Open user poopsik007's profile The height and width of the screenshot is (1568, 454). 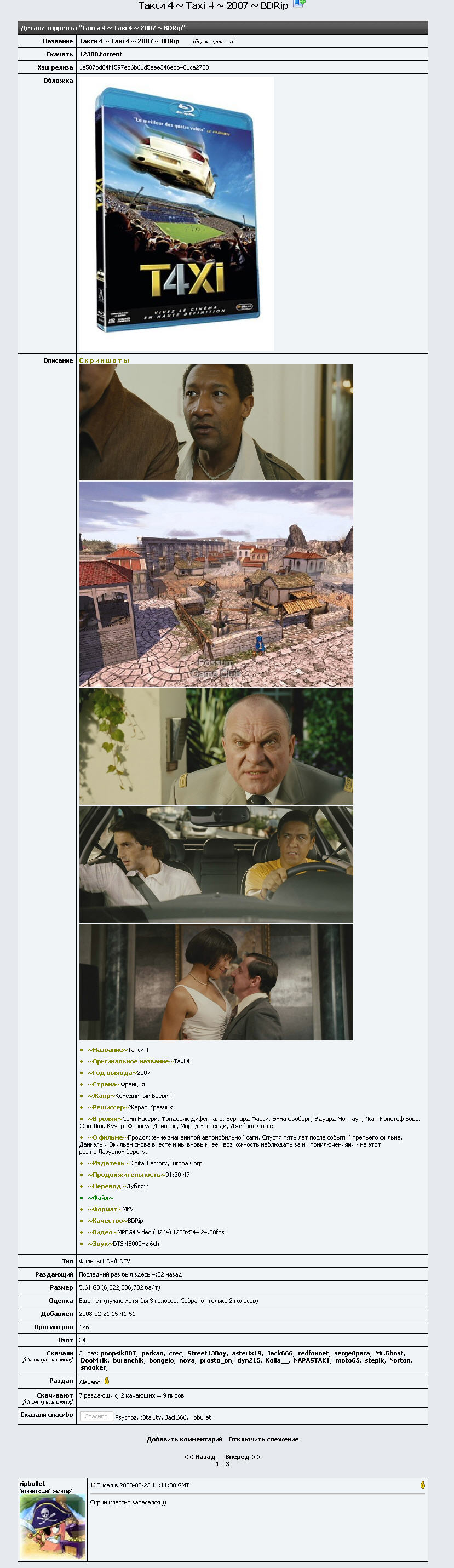pyautogui.click(x=118, y=1353)
